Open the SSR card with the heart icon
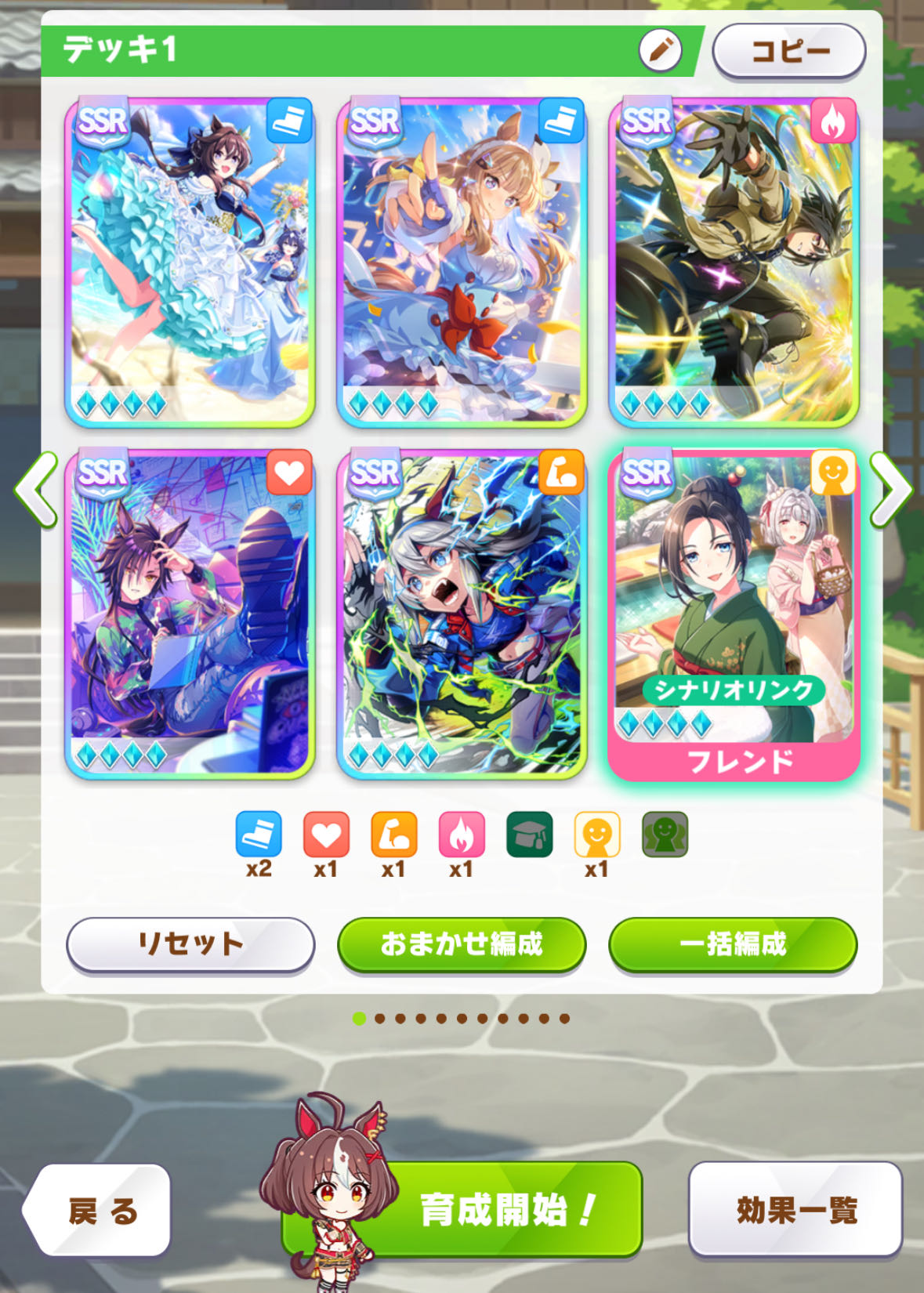This screenshot has width=924, height=1293. click(x=190, y=614)
